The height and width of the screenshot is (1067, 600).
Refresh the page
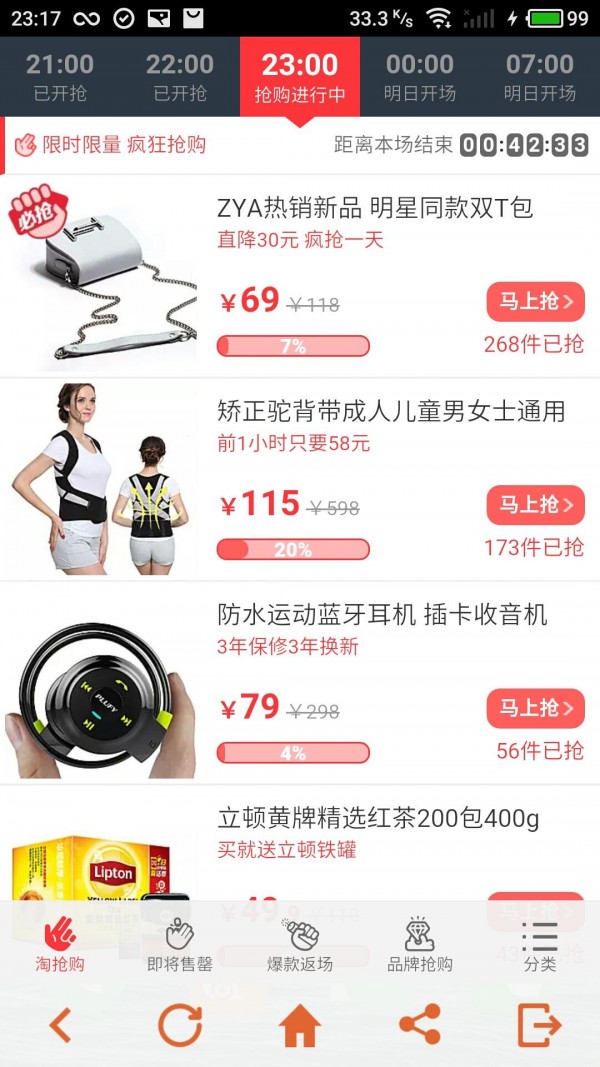(x=180, y=1025)
